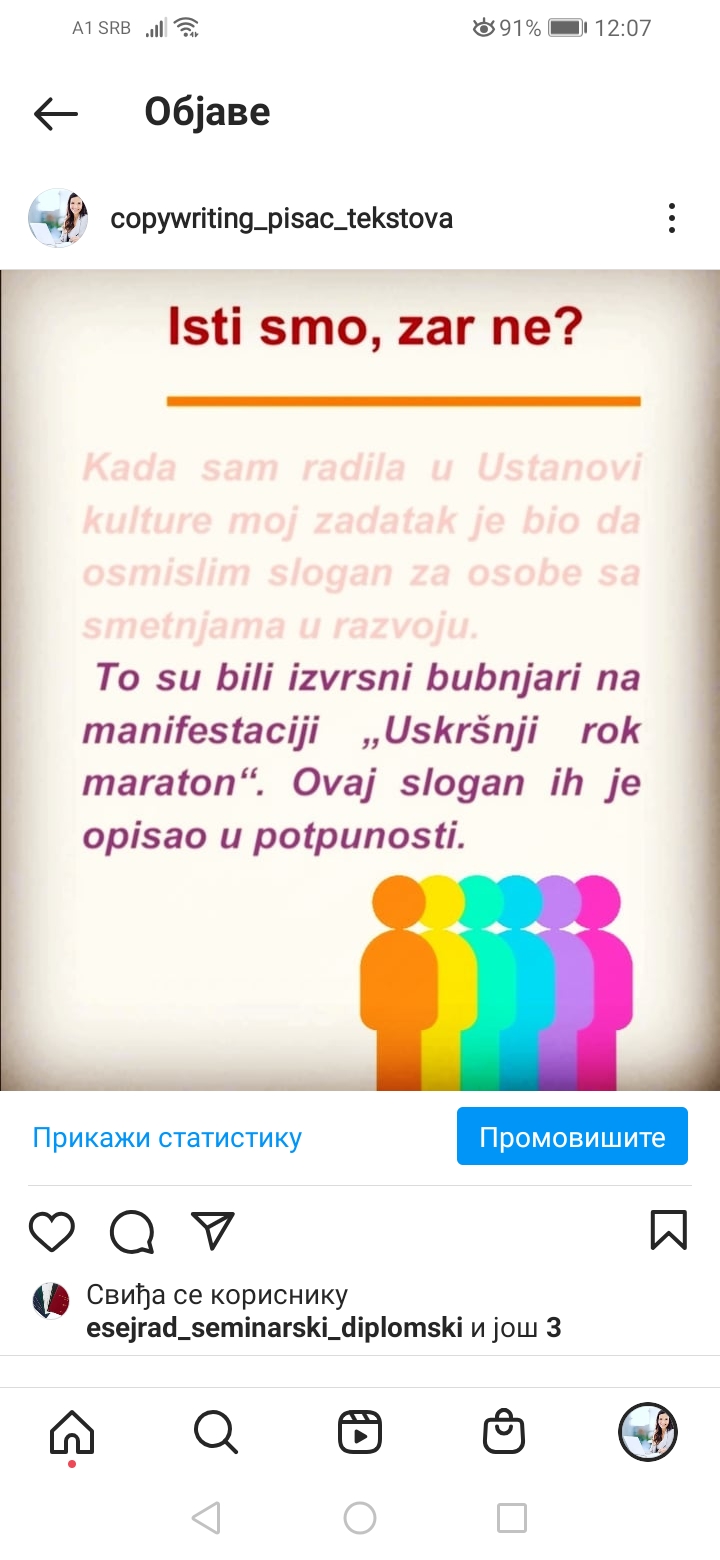
Task: Switch to the Search tab
Action: click(215, 1433)
